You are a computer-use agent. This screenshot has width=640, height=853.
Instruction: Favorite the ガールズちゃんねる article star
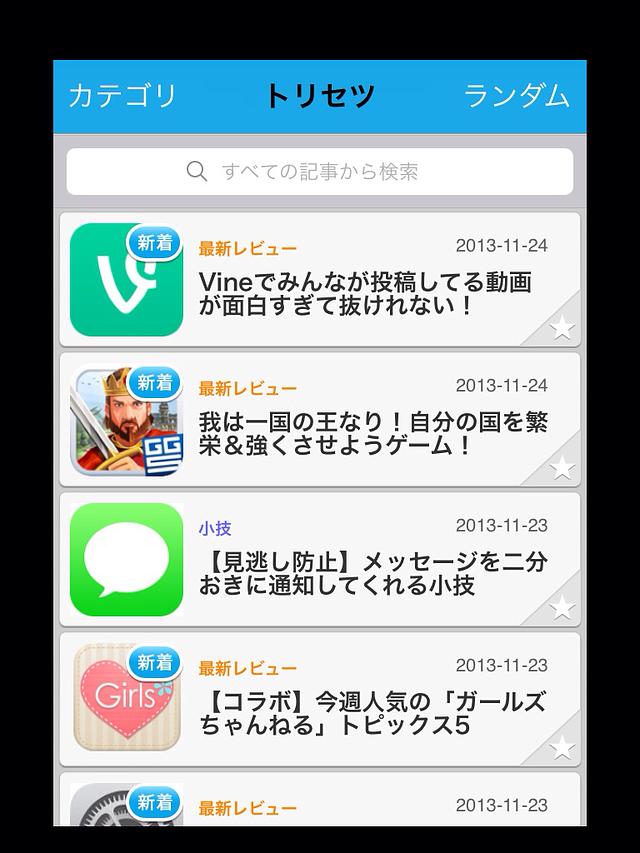pos(562,747)
